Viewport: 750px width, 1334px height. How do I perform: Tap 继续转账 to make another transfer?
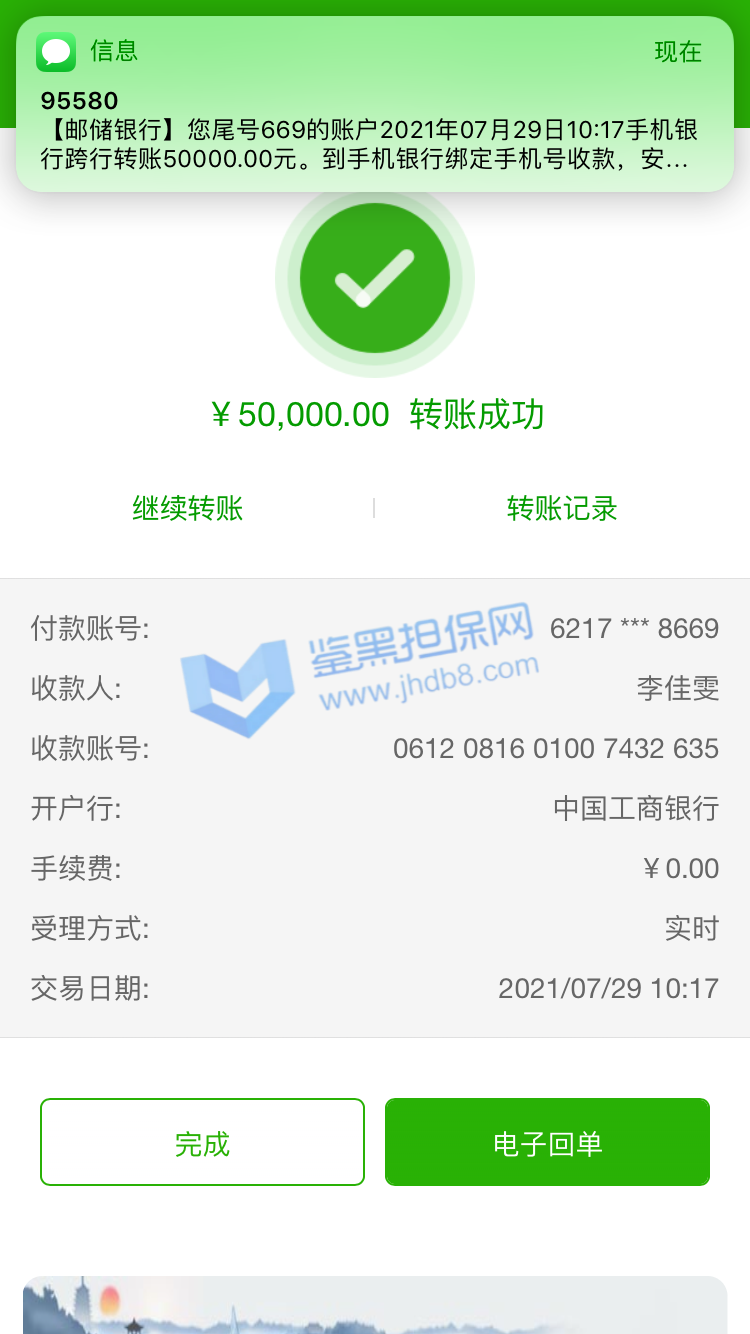pos(188,509)
